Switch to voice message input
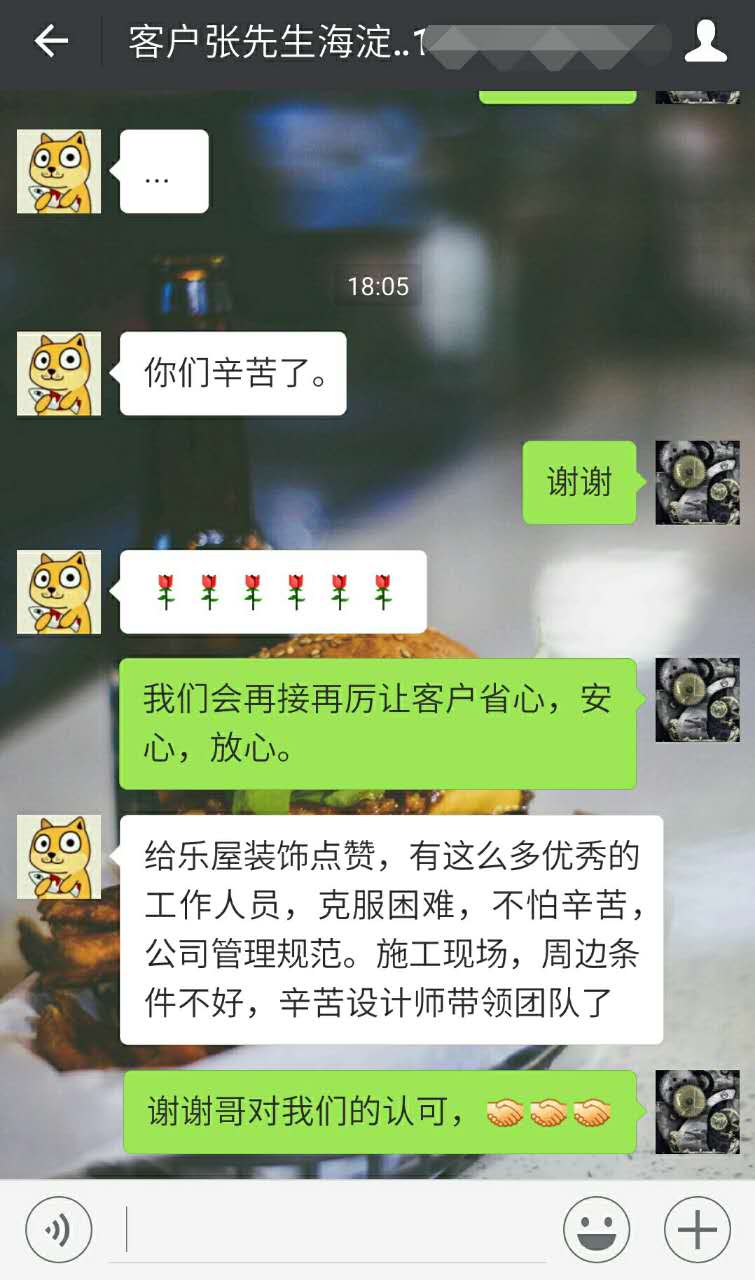The width and height of the screenshot is (755, 1280). point(59,1230)
